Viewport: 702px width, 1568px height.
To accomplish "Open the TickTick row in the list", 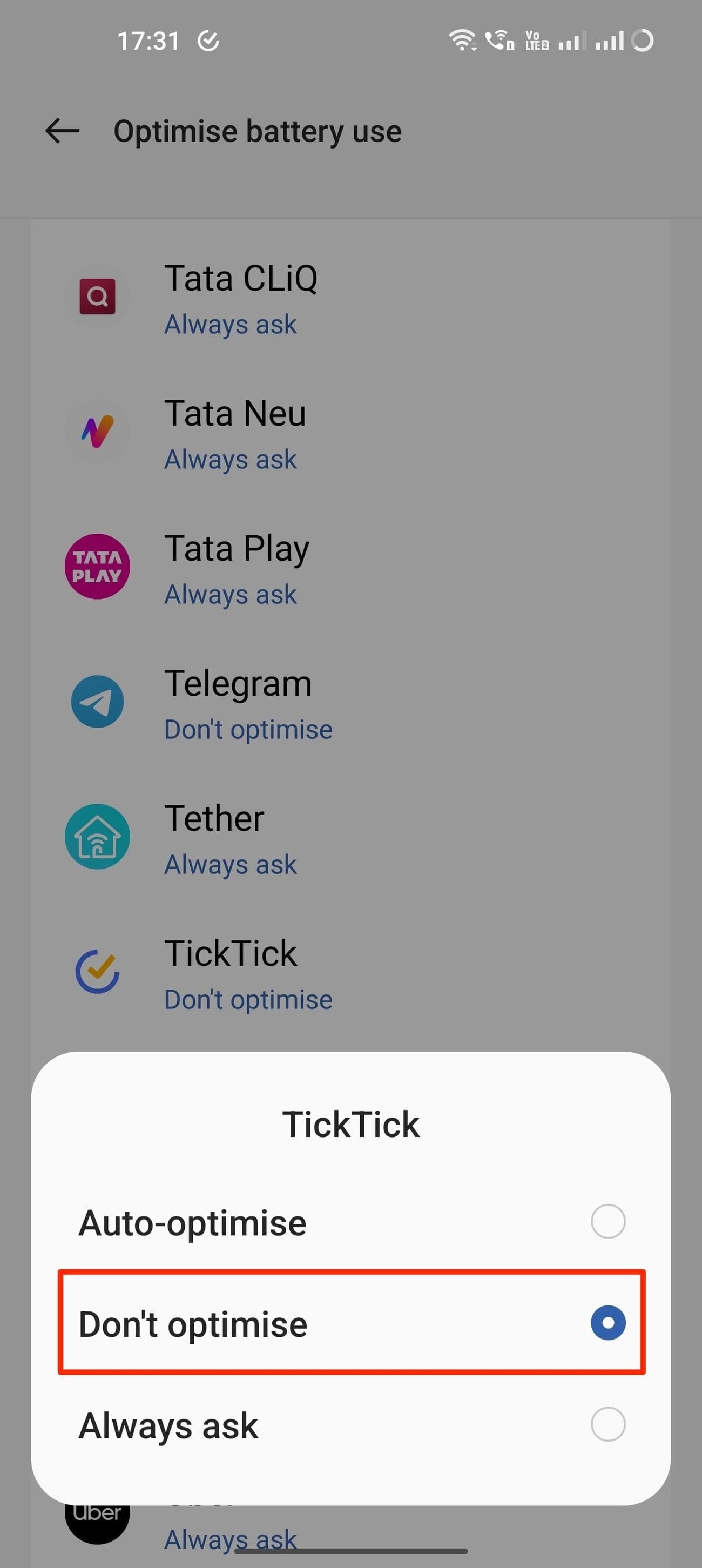I will tap(351, 974).
